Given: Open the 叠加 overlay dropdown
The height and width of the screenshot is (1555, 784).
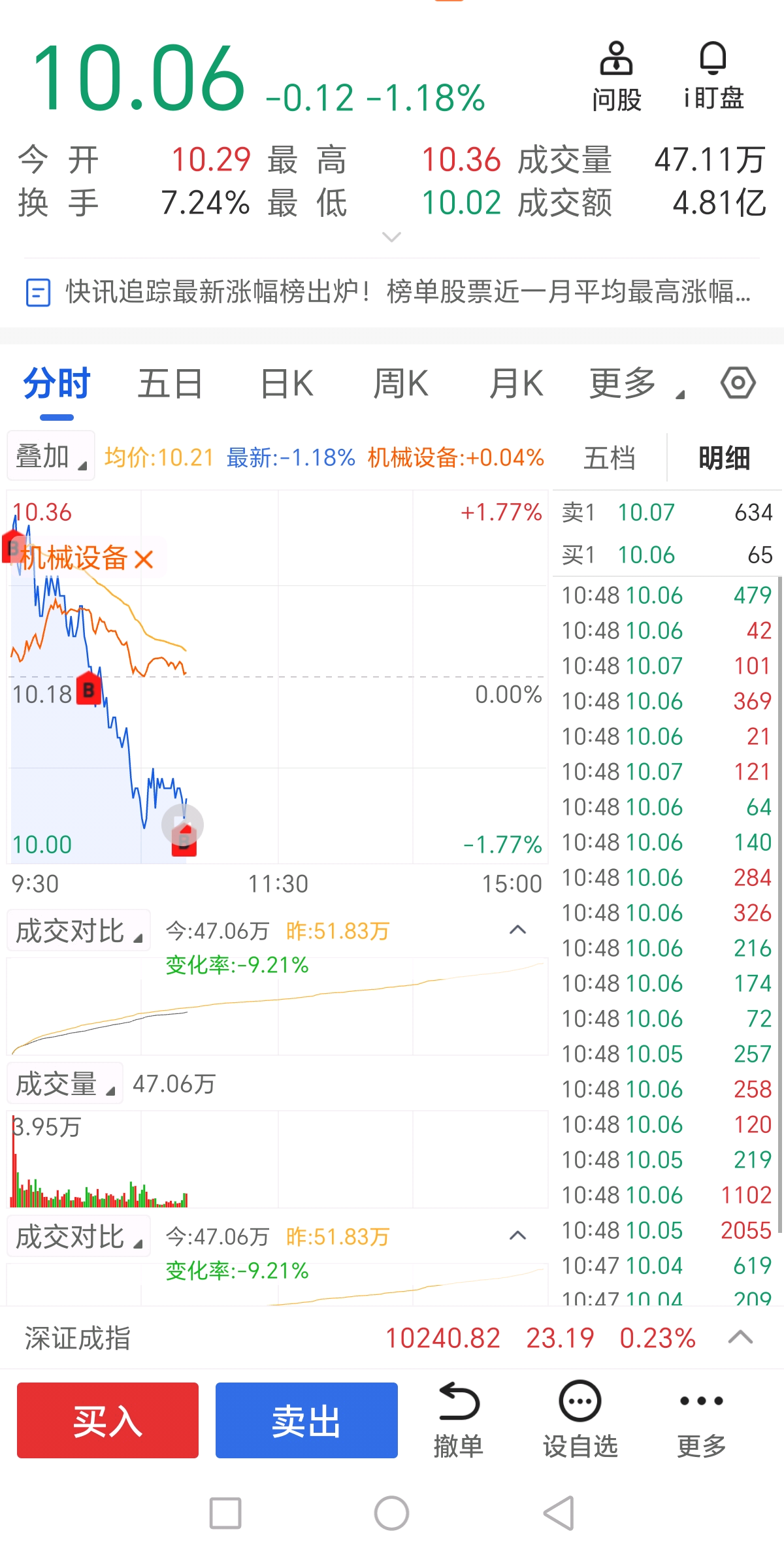Looking at the screenshot, I should tap(51, 456).
